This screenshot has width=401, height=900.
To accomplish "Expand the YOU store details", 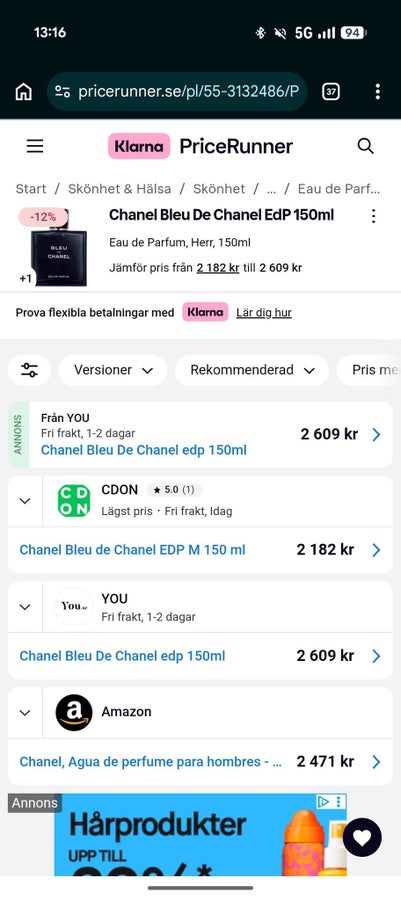I will (x=25, y=607).
